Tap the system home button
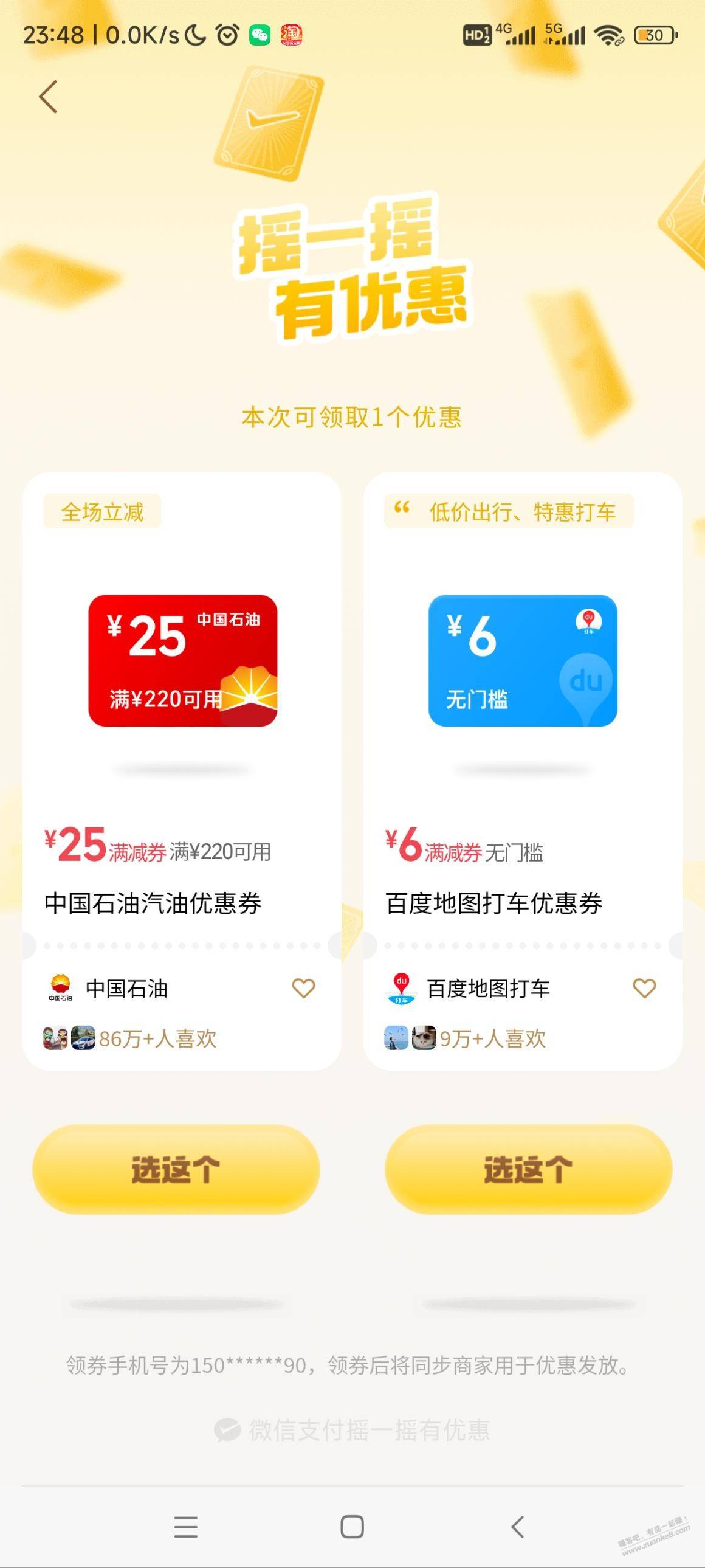The height and width of the screenshot is (1568, 705). pos(352,1527)
